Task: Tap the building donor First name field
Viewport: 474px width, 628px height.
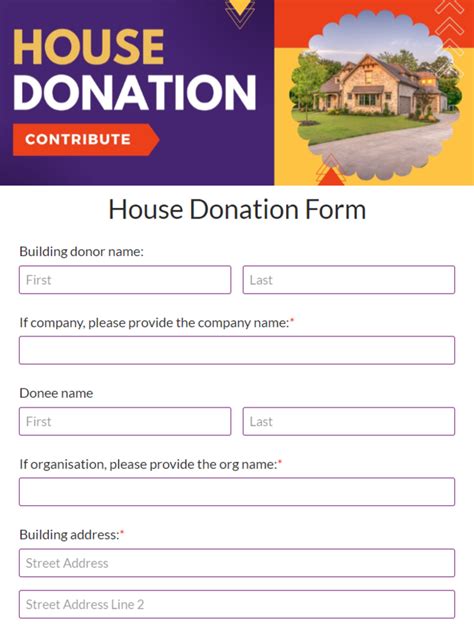Action: 125,280
